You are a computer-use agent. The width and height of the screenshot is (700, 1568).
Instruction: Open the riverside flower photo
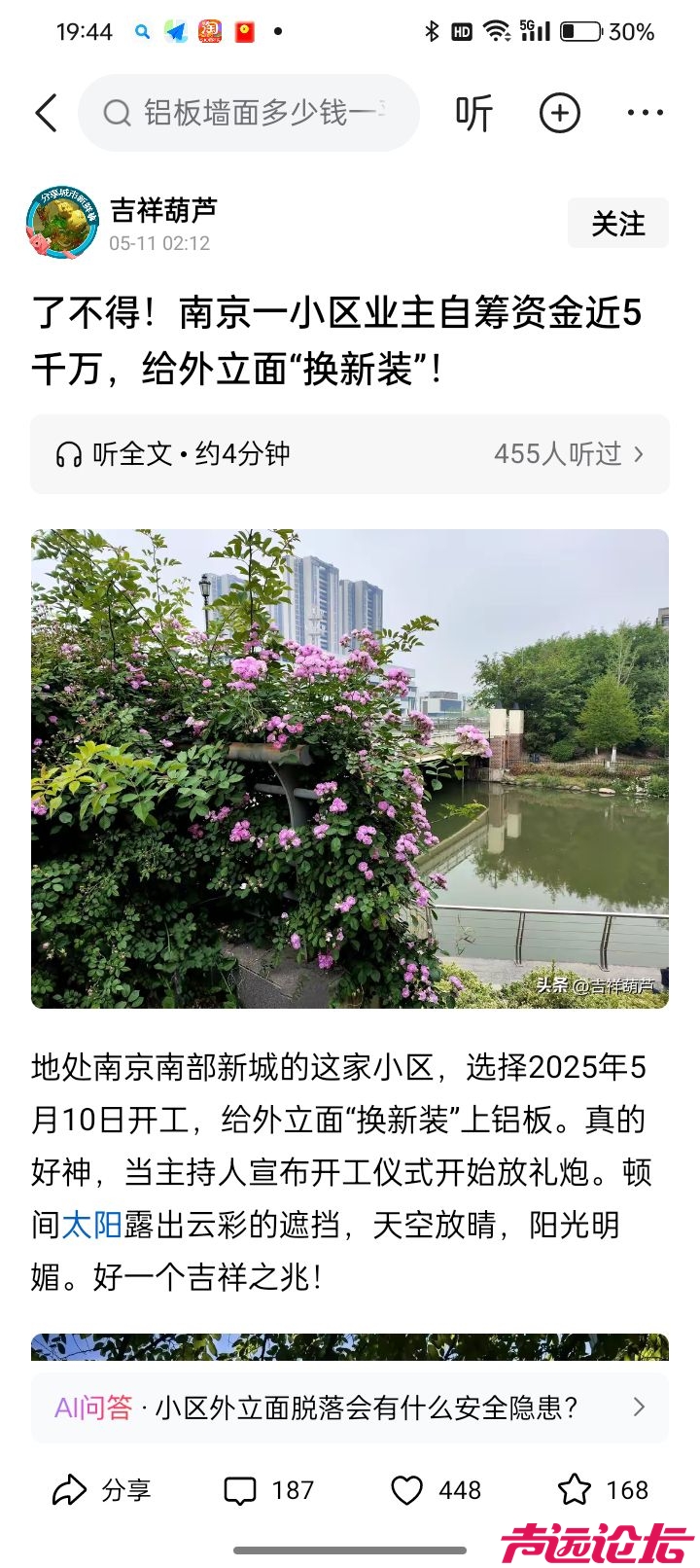coord(350,768)
